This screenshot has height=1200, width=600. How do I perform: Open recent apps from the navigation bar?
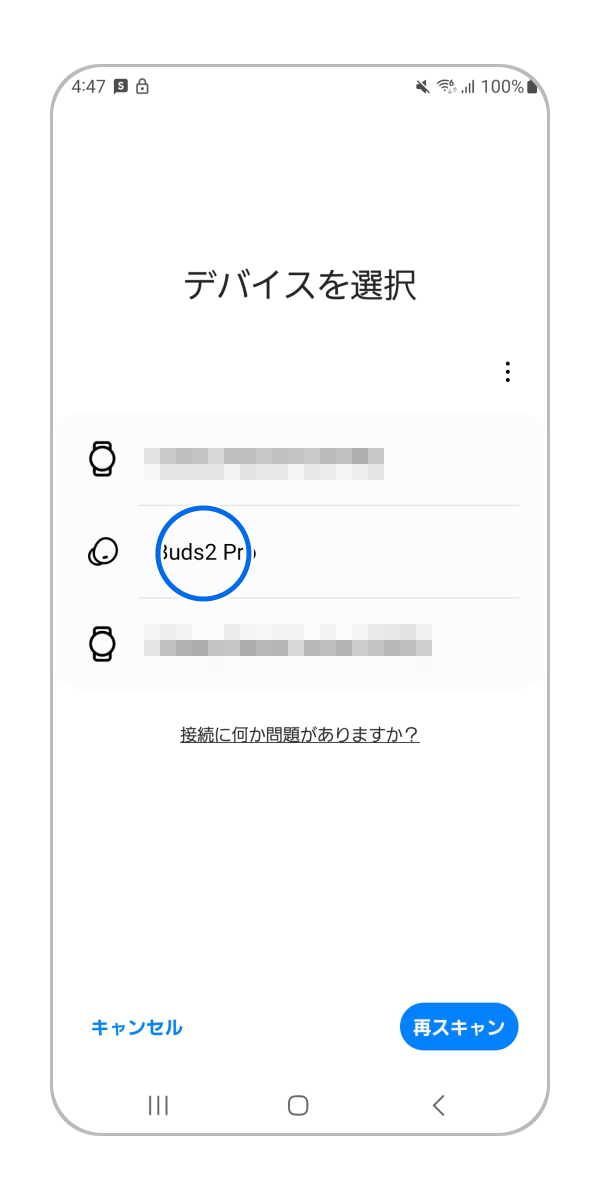158,1105
